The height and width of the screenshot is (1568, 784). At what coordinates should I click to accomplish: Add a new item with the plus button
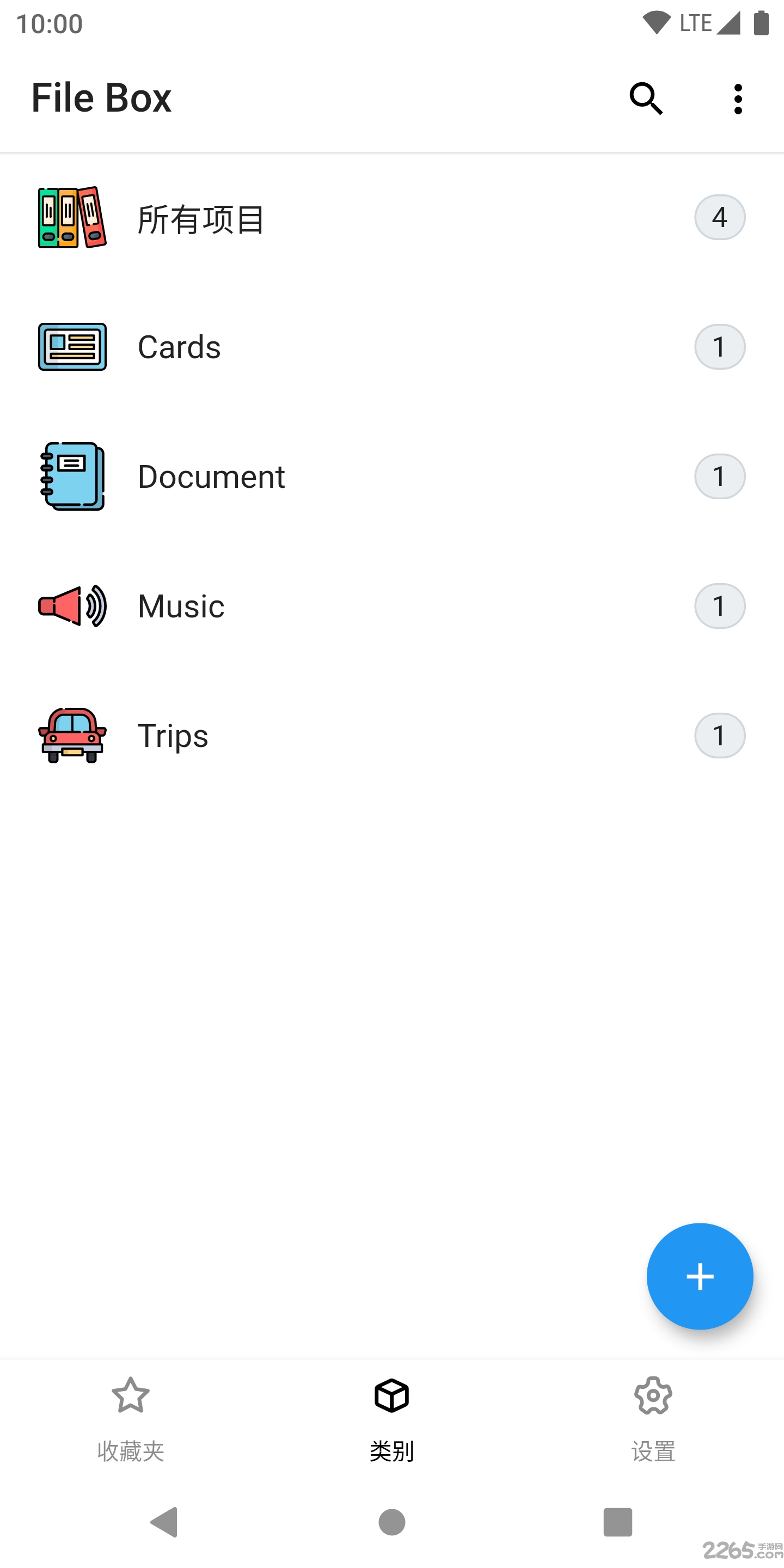point(700,1276)
